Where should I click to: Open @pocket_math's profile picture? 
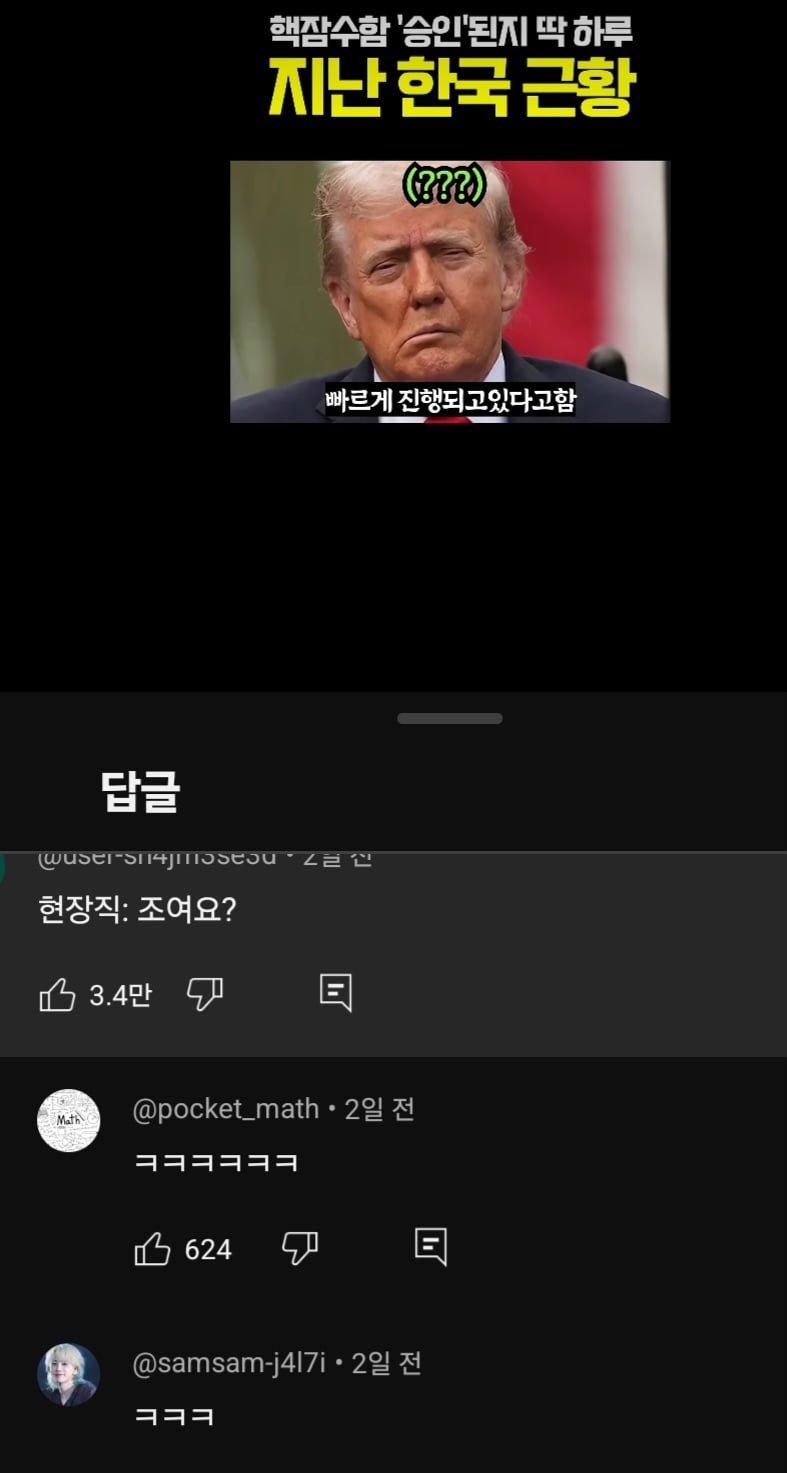click(x=68, y=1120)
